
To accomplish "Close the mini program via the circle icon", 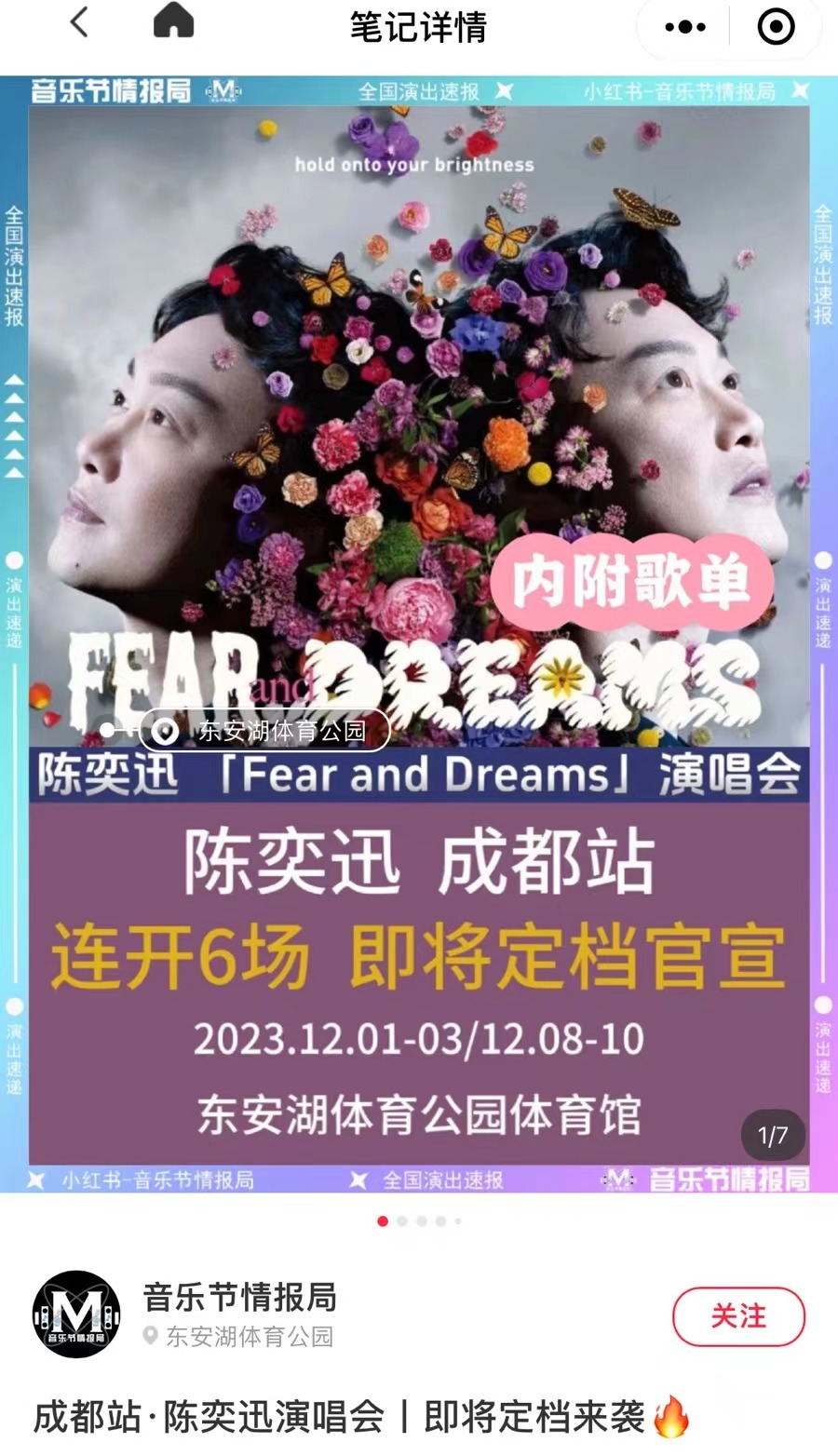I will pos(776,27).
